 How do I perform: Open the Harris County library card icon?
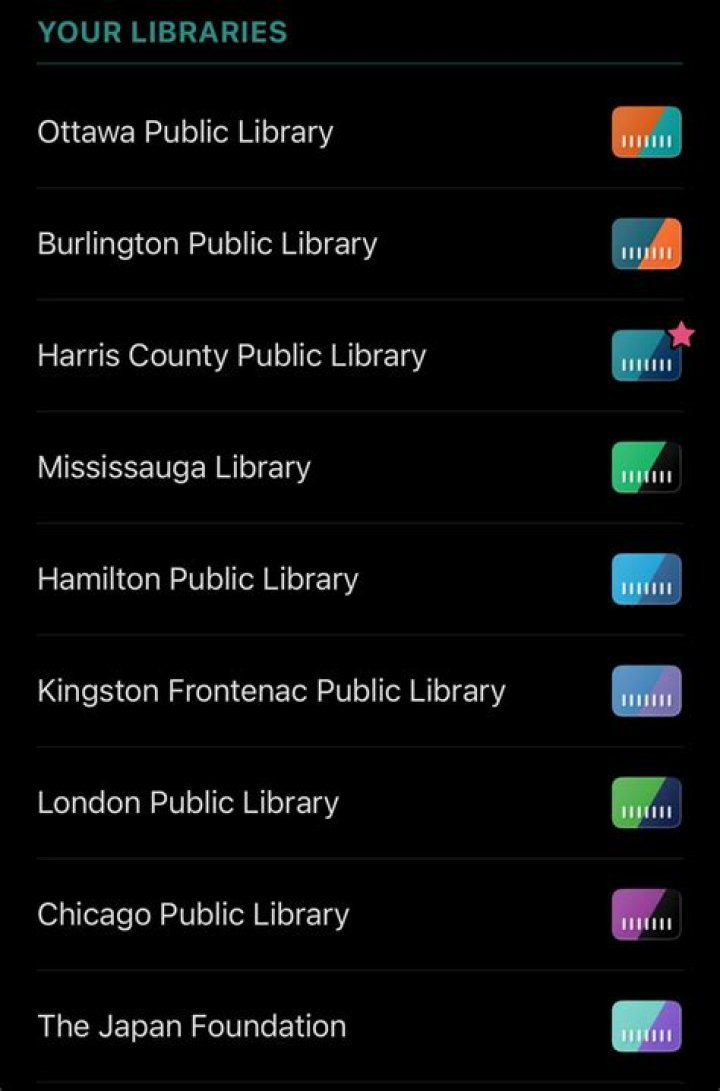pyautogui.click(x=645, y=355)
